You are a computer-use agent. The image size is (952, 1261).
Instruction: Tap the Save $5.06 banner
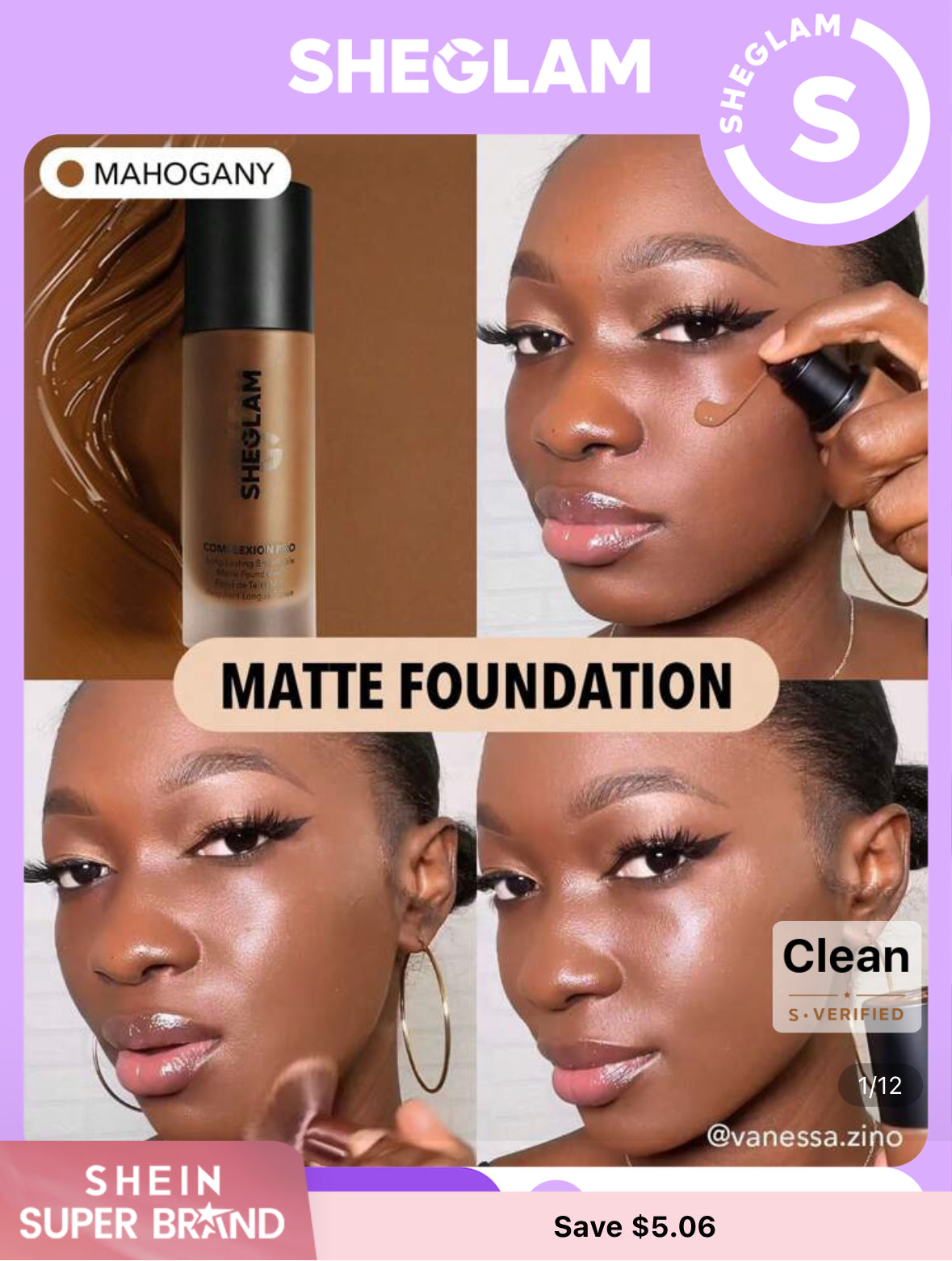[634, 1227]
